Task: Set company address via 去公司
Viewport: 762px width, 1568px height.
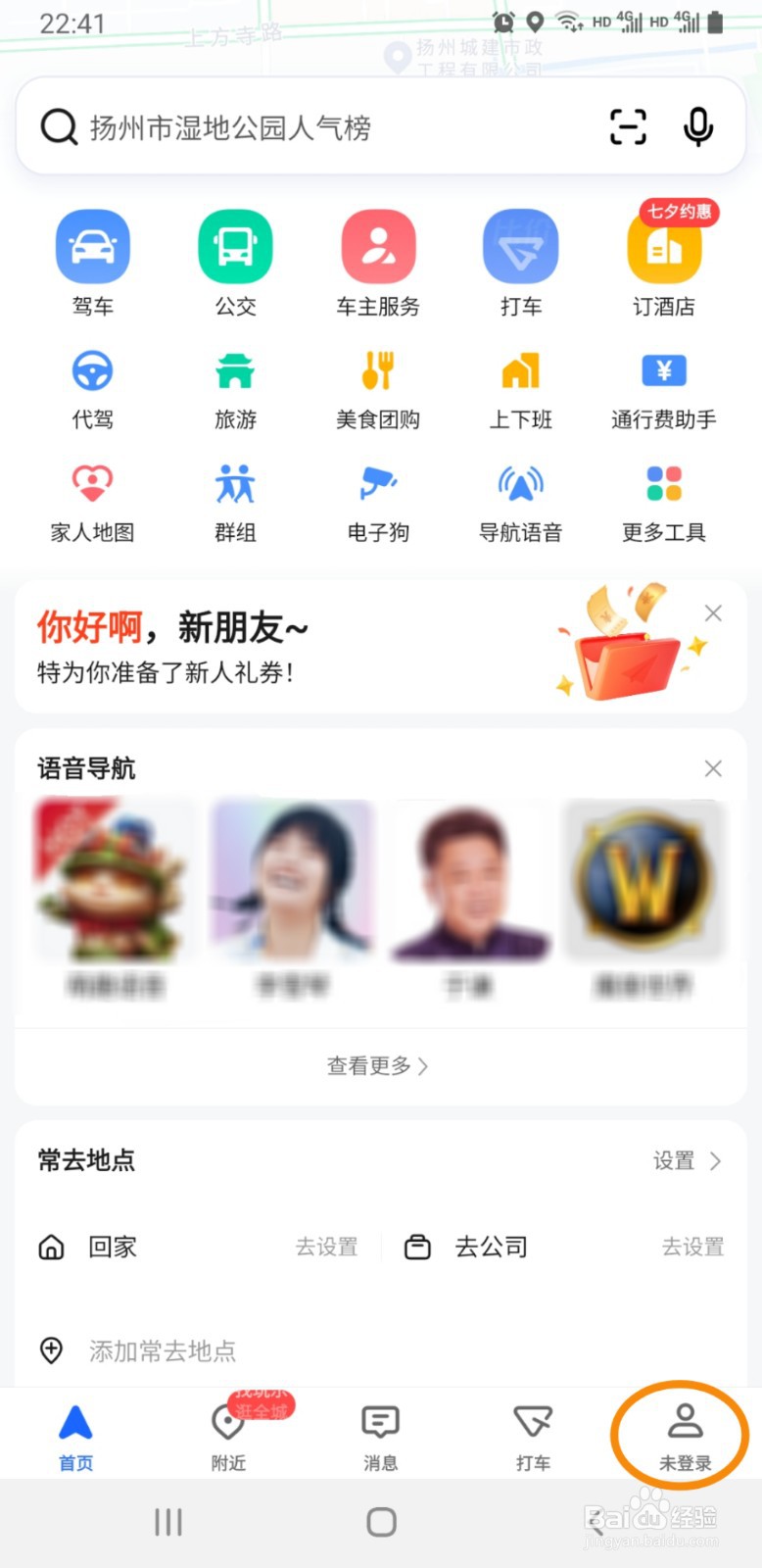Action: pos(490,1247)
